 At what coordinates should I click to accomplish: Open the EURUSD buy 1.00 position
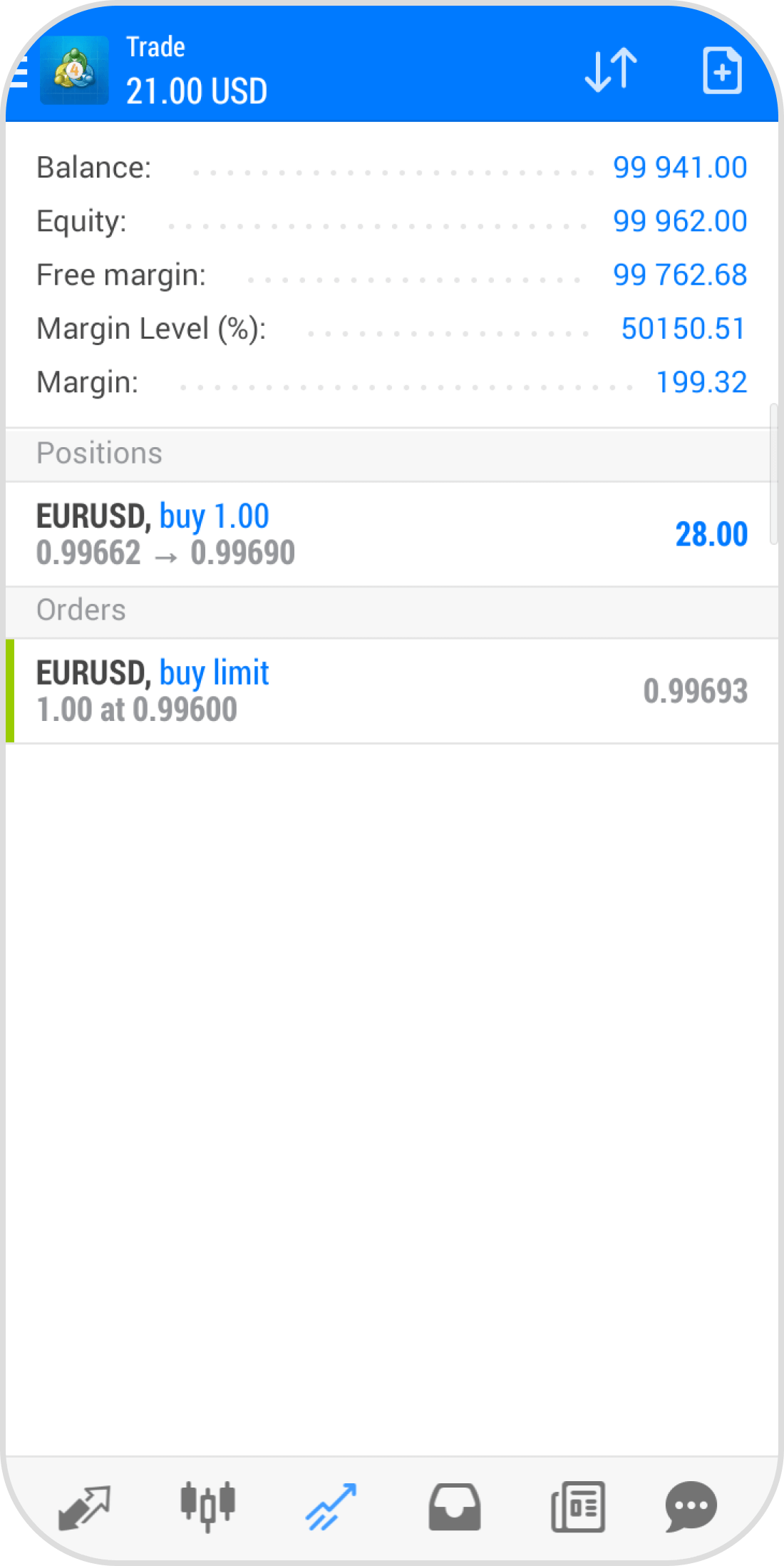point(391,534)
